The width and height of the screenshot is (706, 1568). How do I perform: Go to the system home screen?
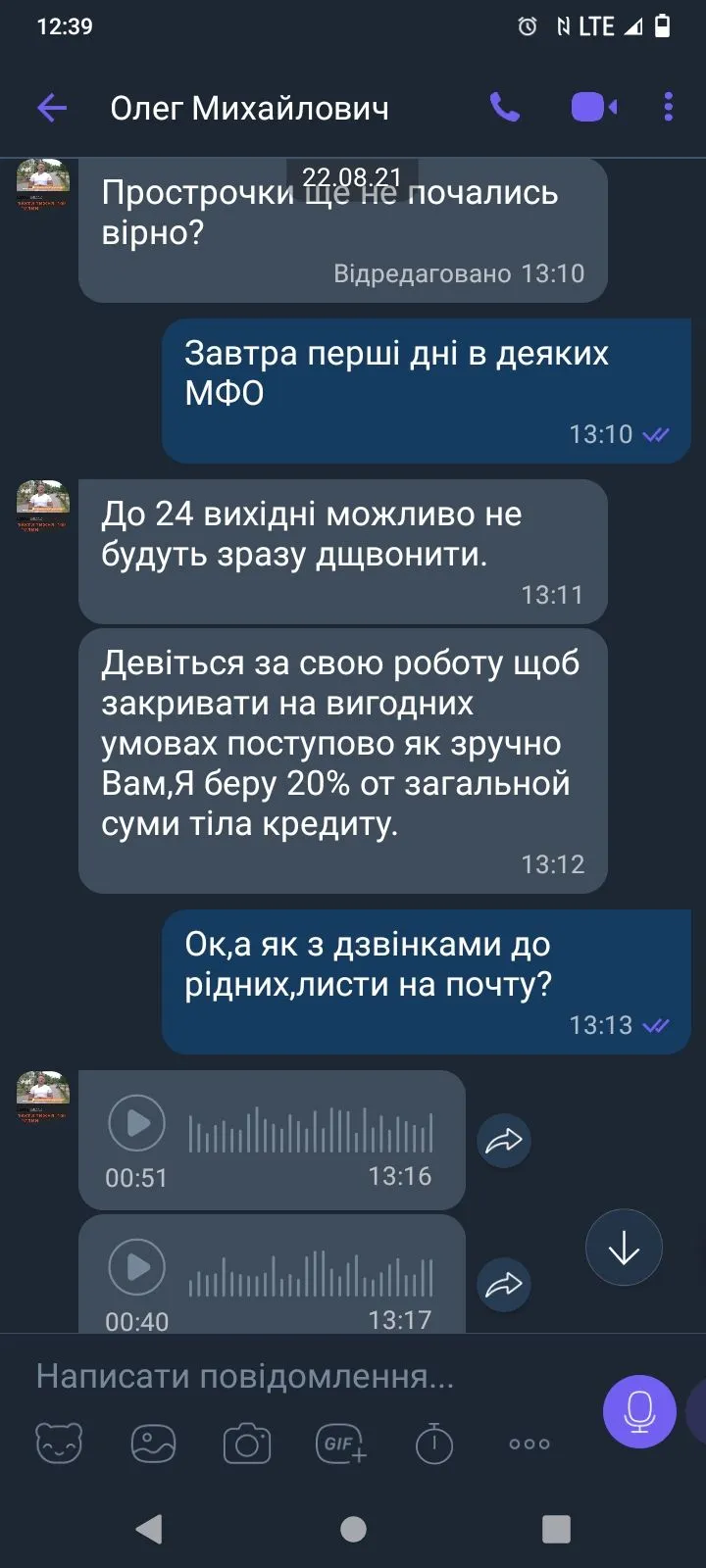click(353, 1529)
